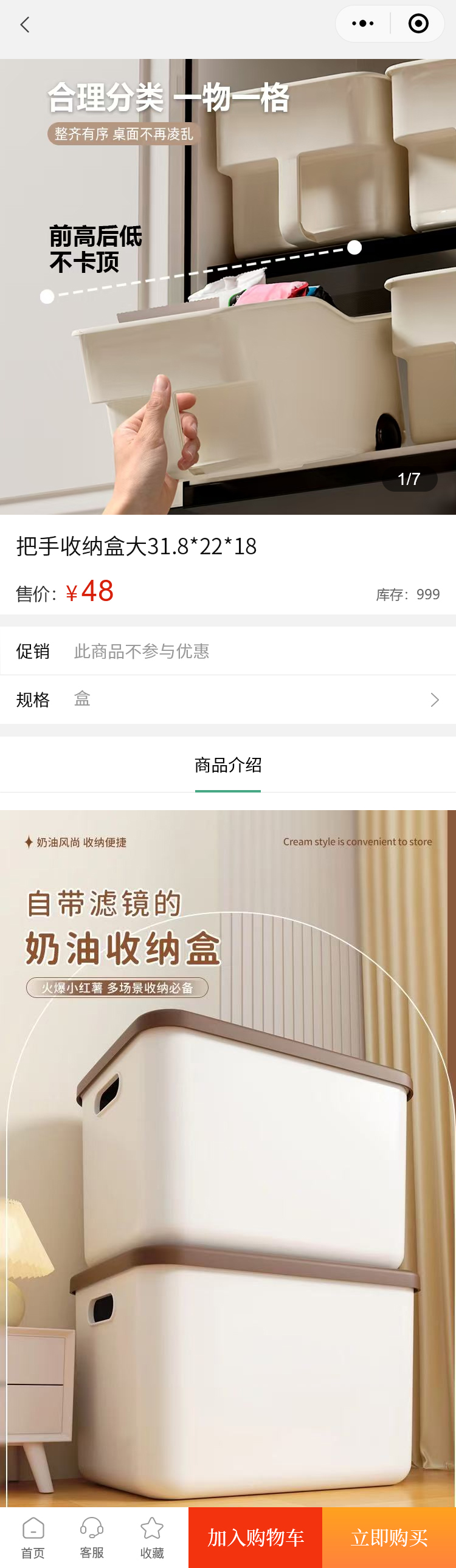Contact 客服 customer service
Viewport: 456px width, 1568px height.
click(x=92, y=1537)
